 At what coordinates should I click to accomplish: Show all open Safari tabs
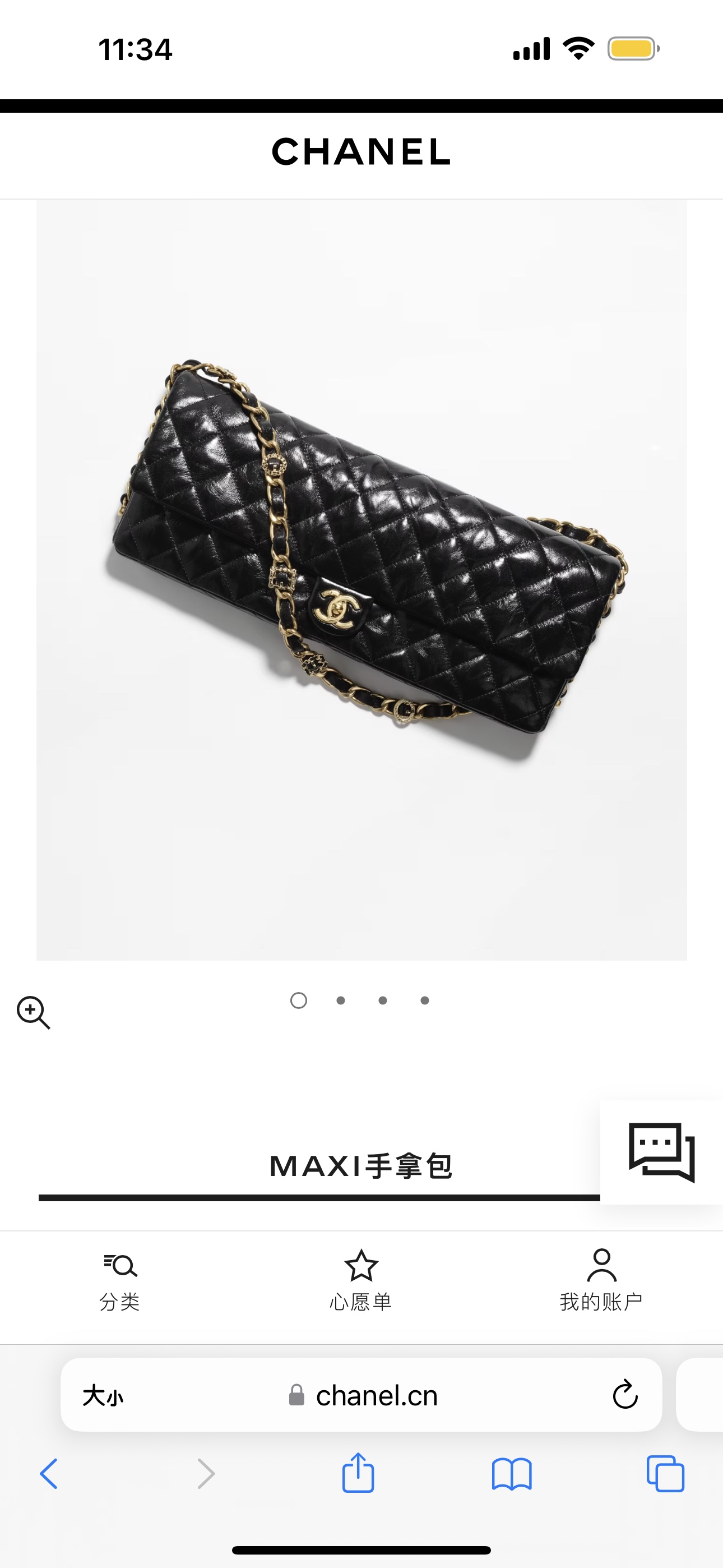click(x=665, y=1474)
